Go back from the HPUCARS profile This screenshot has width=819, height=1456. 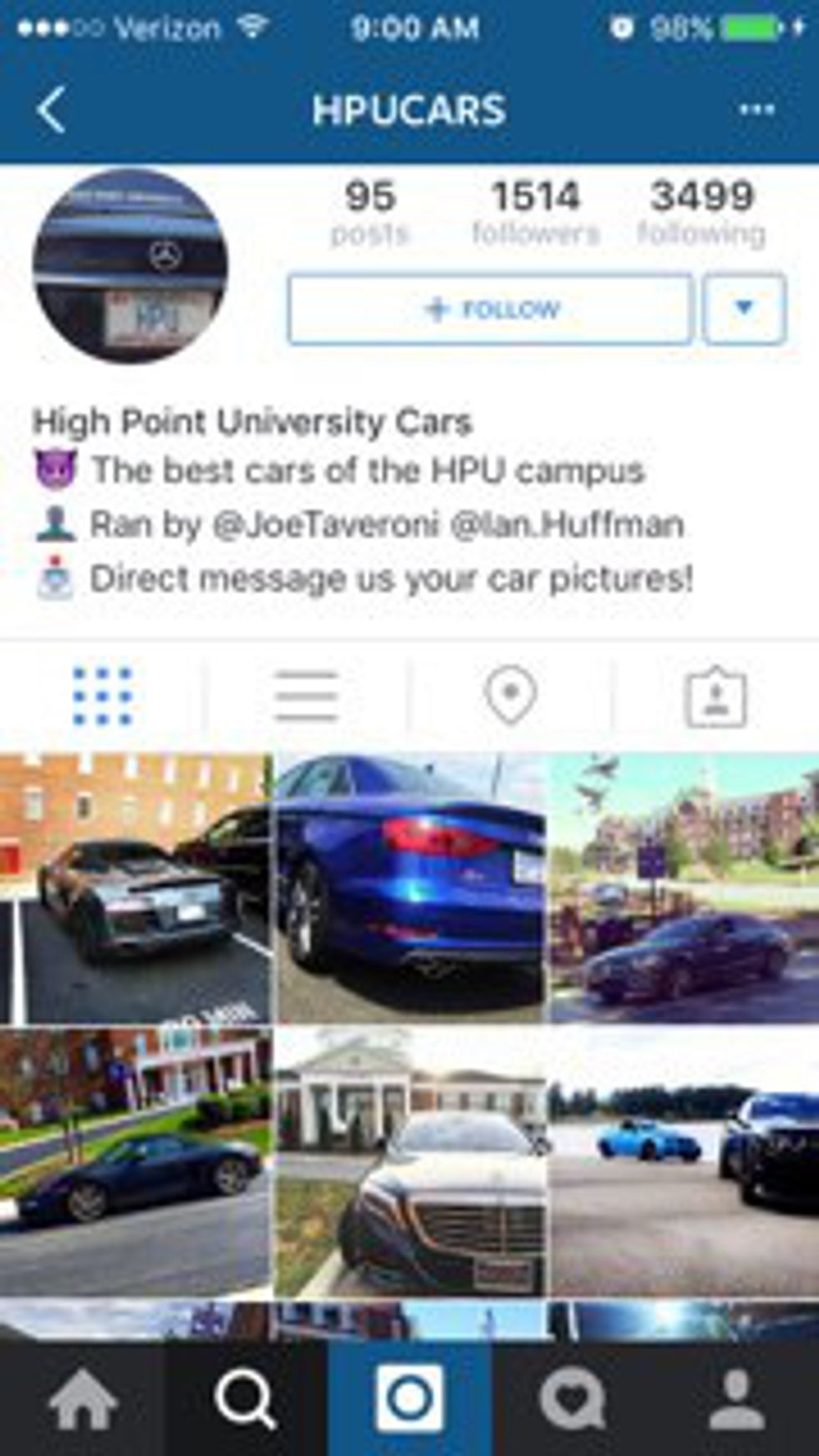pos(50,109)
